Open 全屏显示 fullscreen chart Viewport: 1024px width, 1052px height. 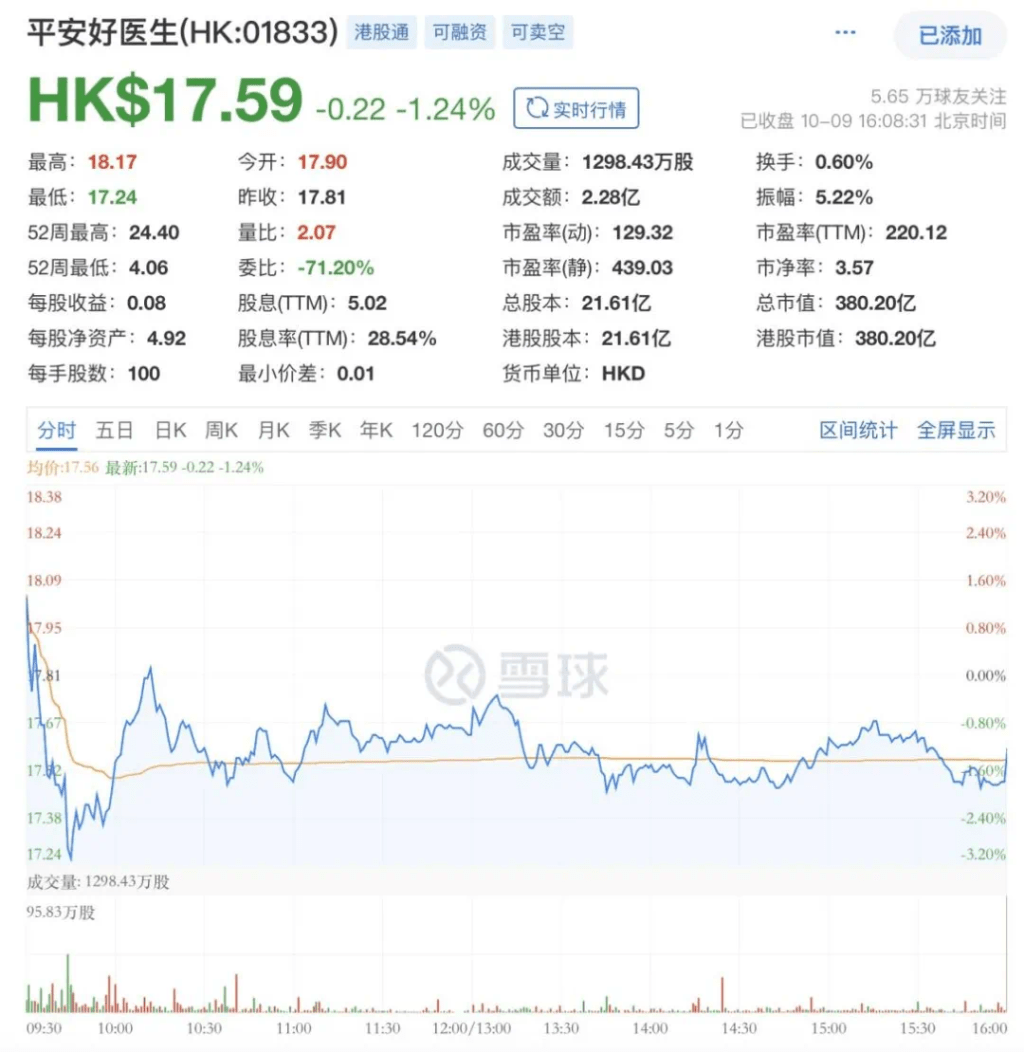click(x=956, y=431)
